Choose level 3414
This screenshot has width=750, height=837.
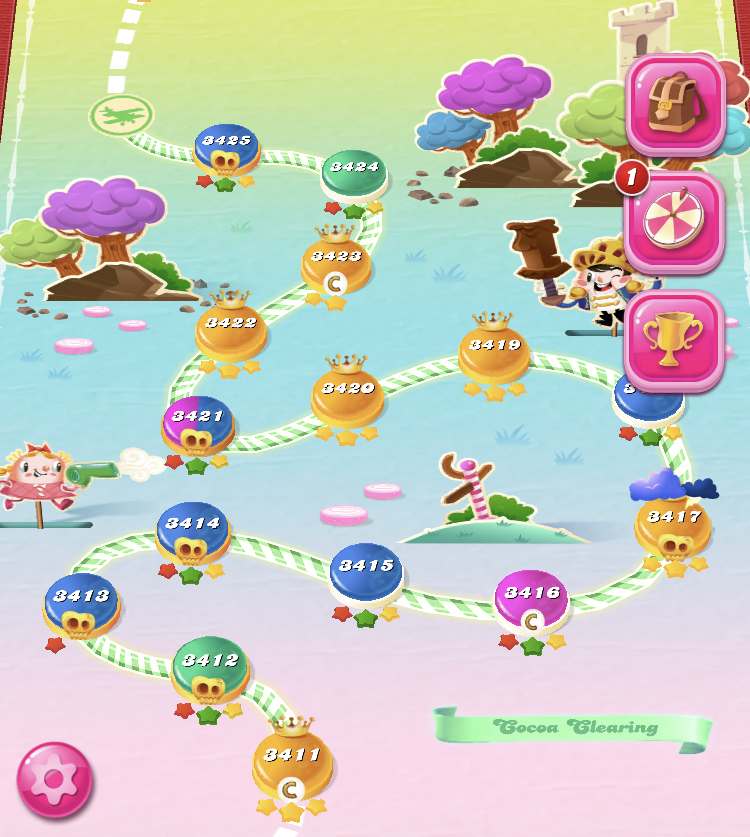click(x=192, y=531)
